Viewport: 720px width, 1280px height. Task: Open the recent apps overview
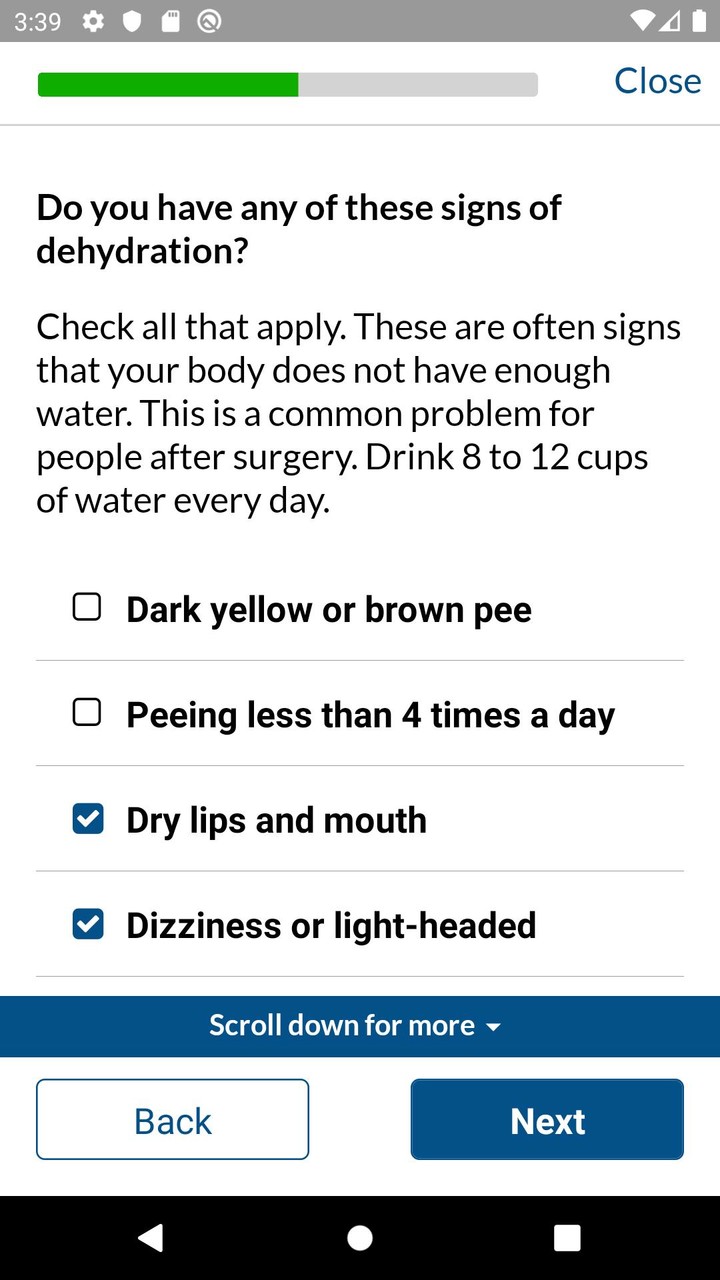coord(567,1238)
